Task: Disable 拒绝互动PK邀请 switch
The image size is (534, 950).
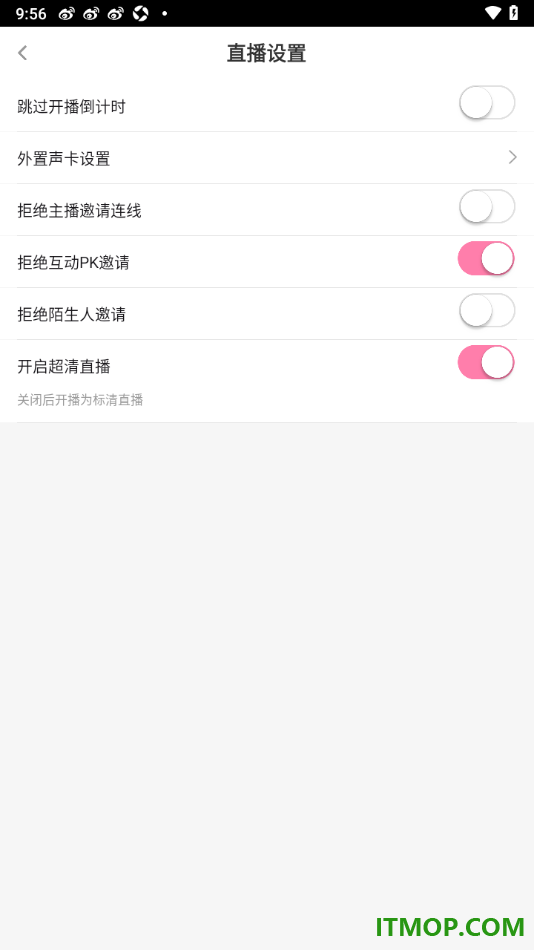Action: point(487,259)
